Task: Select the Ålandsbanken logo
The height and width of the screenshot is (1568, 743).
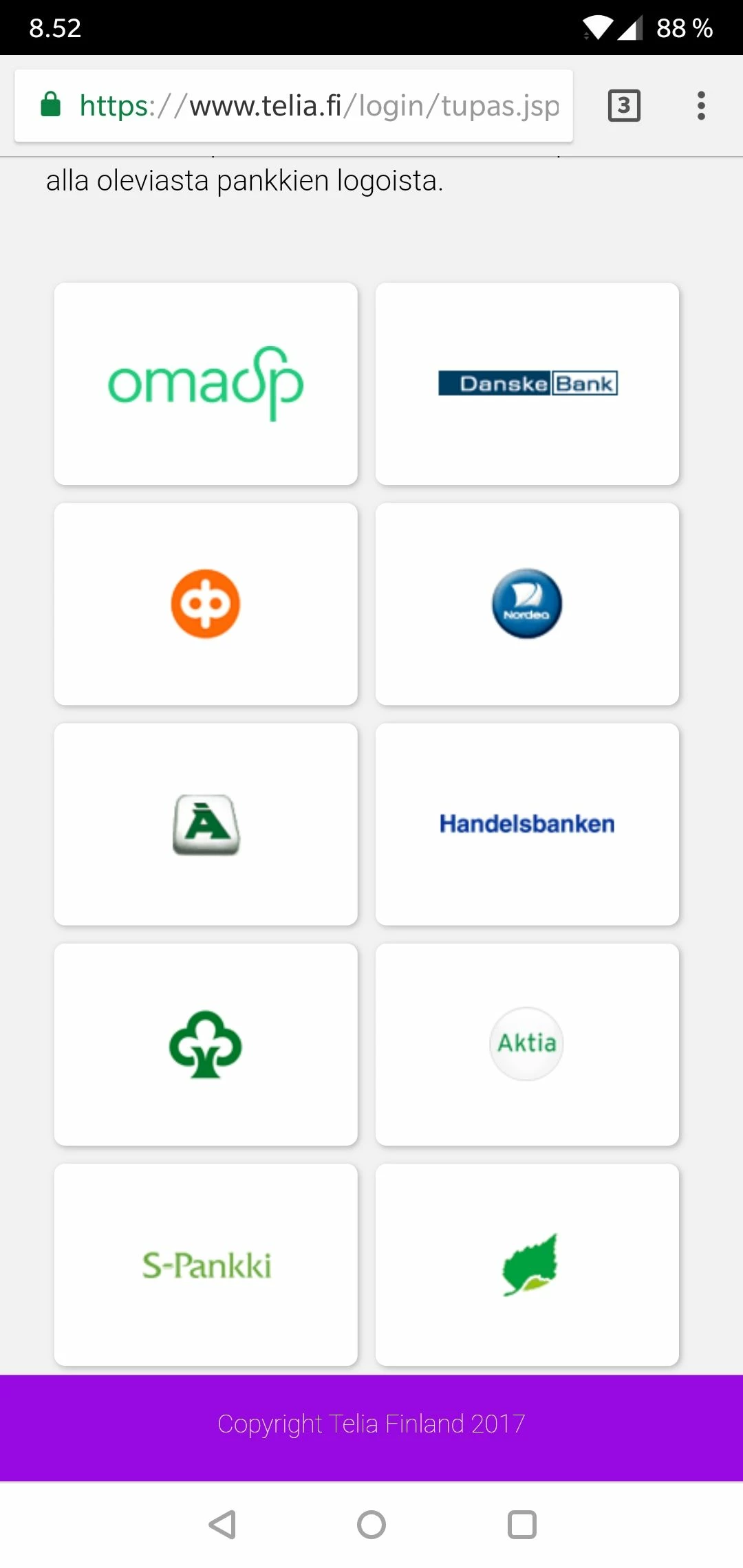Action: (205, 824)
